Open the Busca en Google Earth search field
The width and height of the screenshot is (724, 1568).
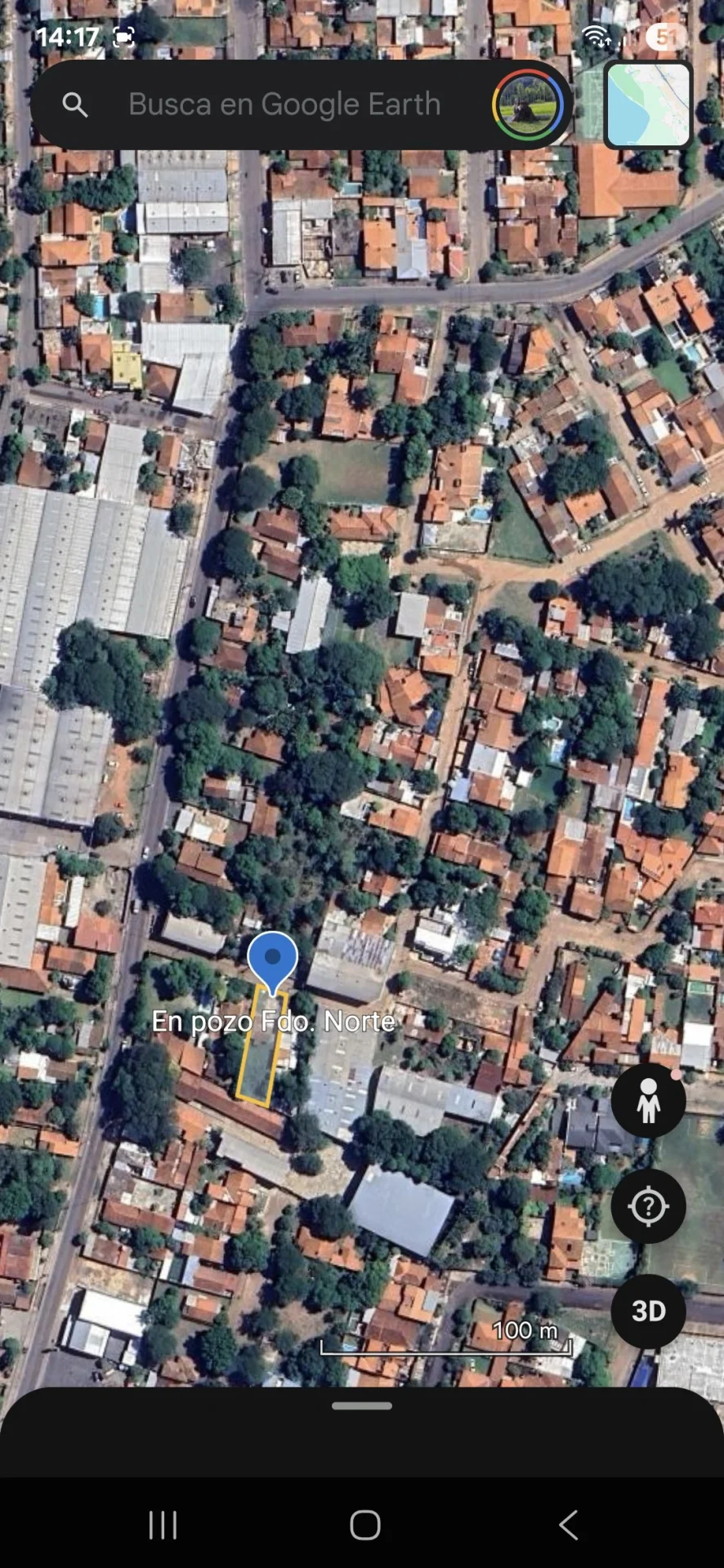pyautogui.click(x=284, y=105)
